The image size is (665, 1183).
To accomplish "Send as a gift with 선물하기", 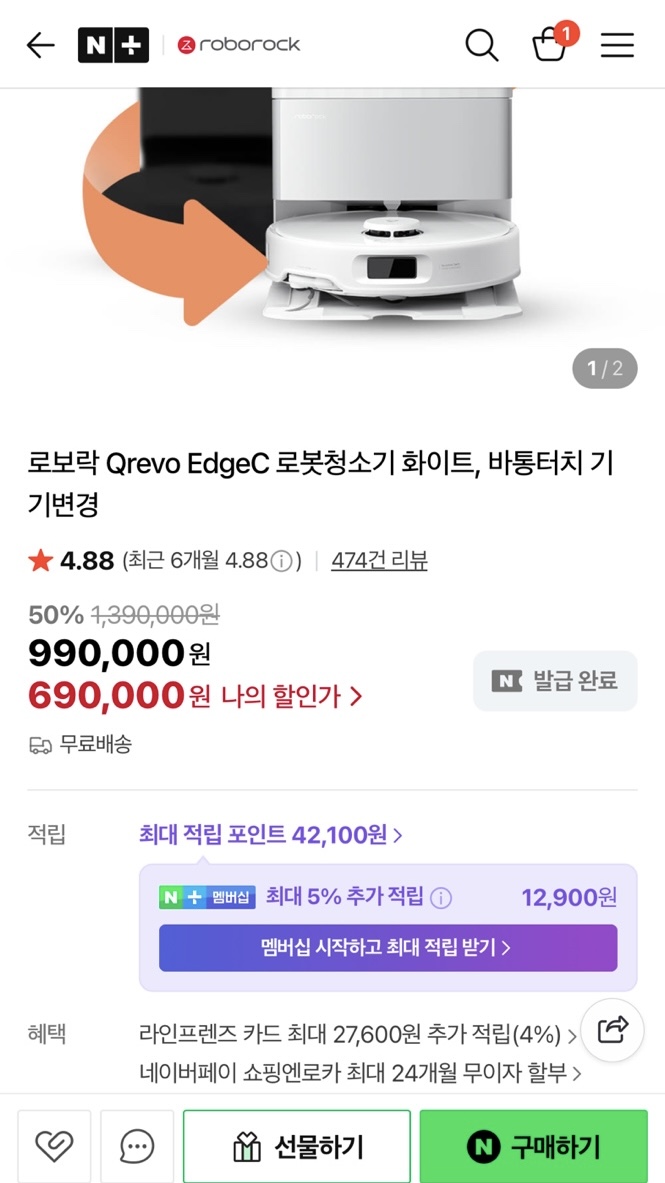I will pyautogui.click(x=297, y=1146).
